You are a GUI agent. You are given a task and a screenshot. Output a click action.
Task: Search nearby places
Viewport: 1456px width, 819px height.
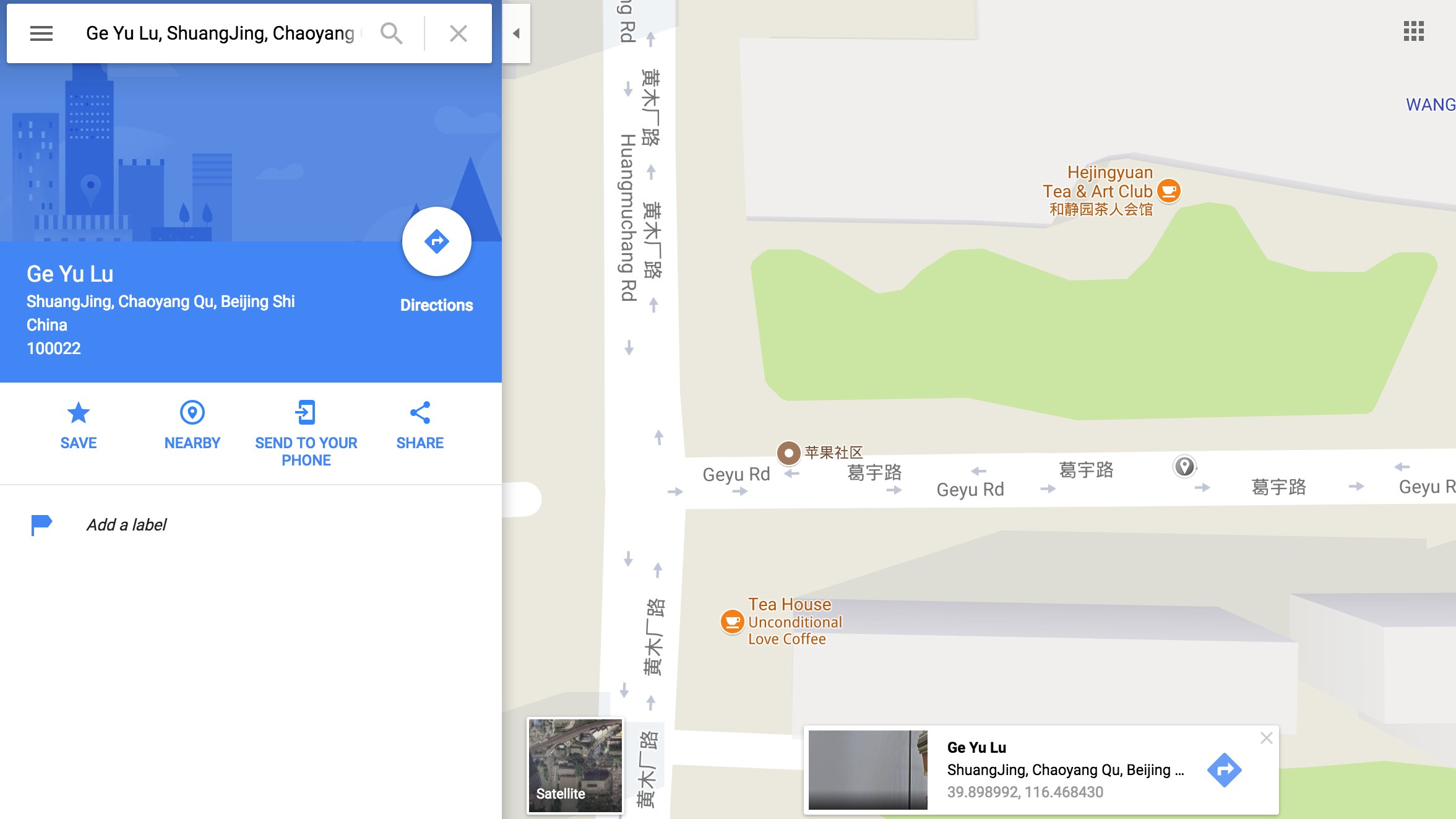click(192, 425)
